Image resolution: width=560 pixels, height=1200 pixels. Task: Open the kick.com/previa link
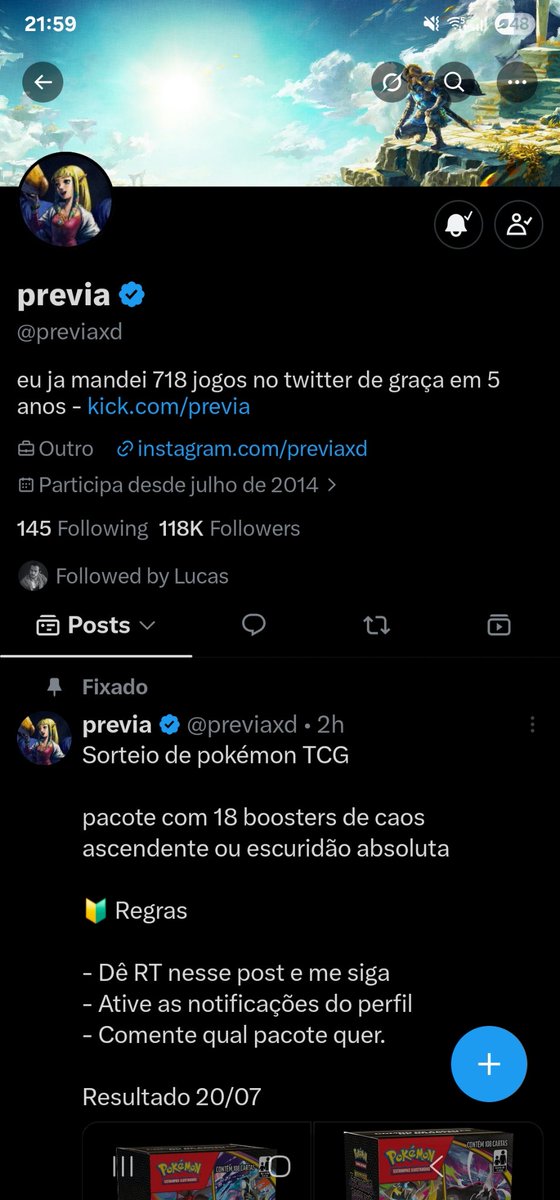pyautogui.click(x=168, y=407)
